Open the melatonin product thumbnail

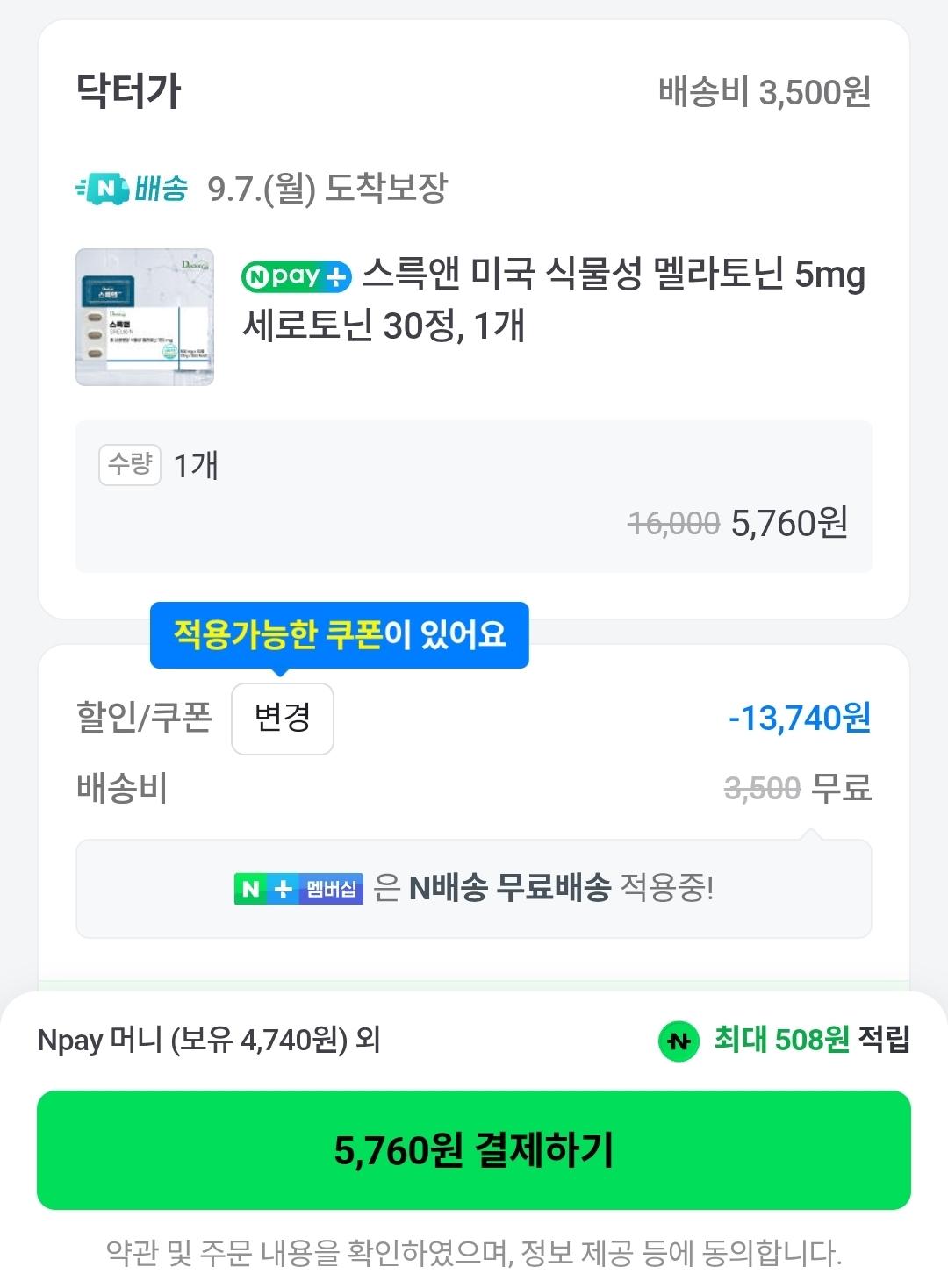145,317
